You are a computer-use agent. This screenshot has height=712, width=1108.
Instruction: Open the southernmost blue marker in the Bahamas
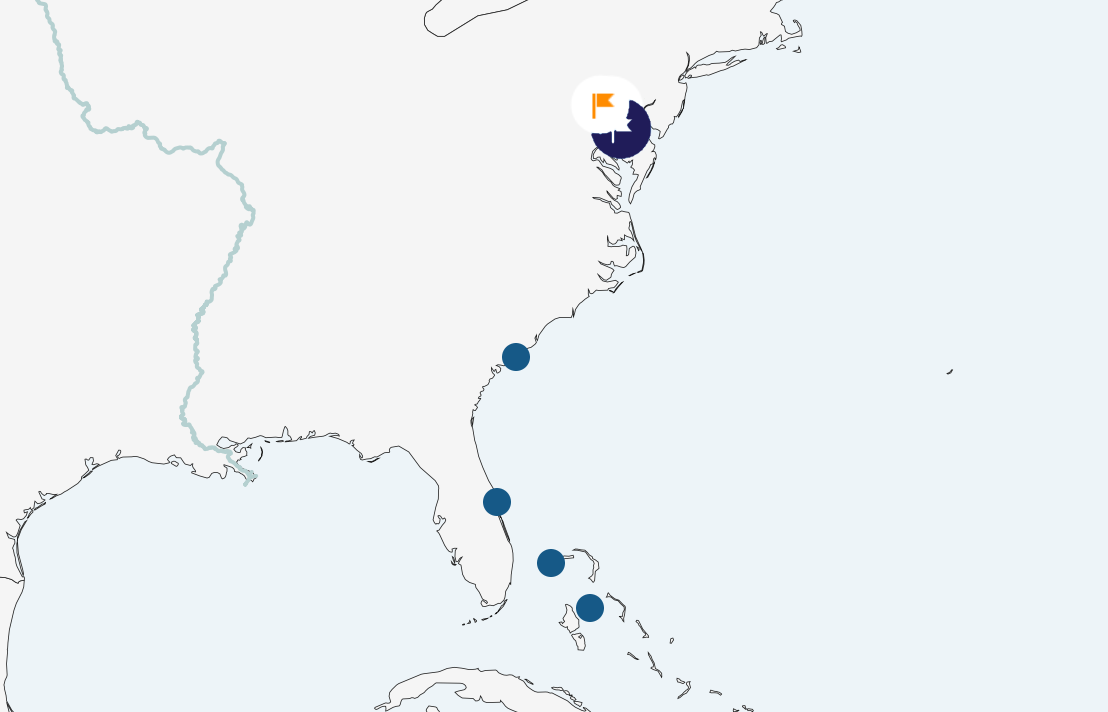[x=590, y=608]
